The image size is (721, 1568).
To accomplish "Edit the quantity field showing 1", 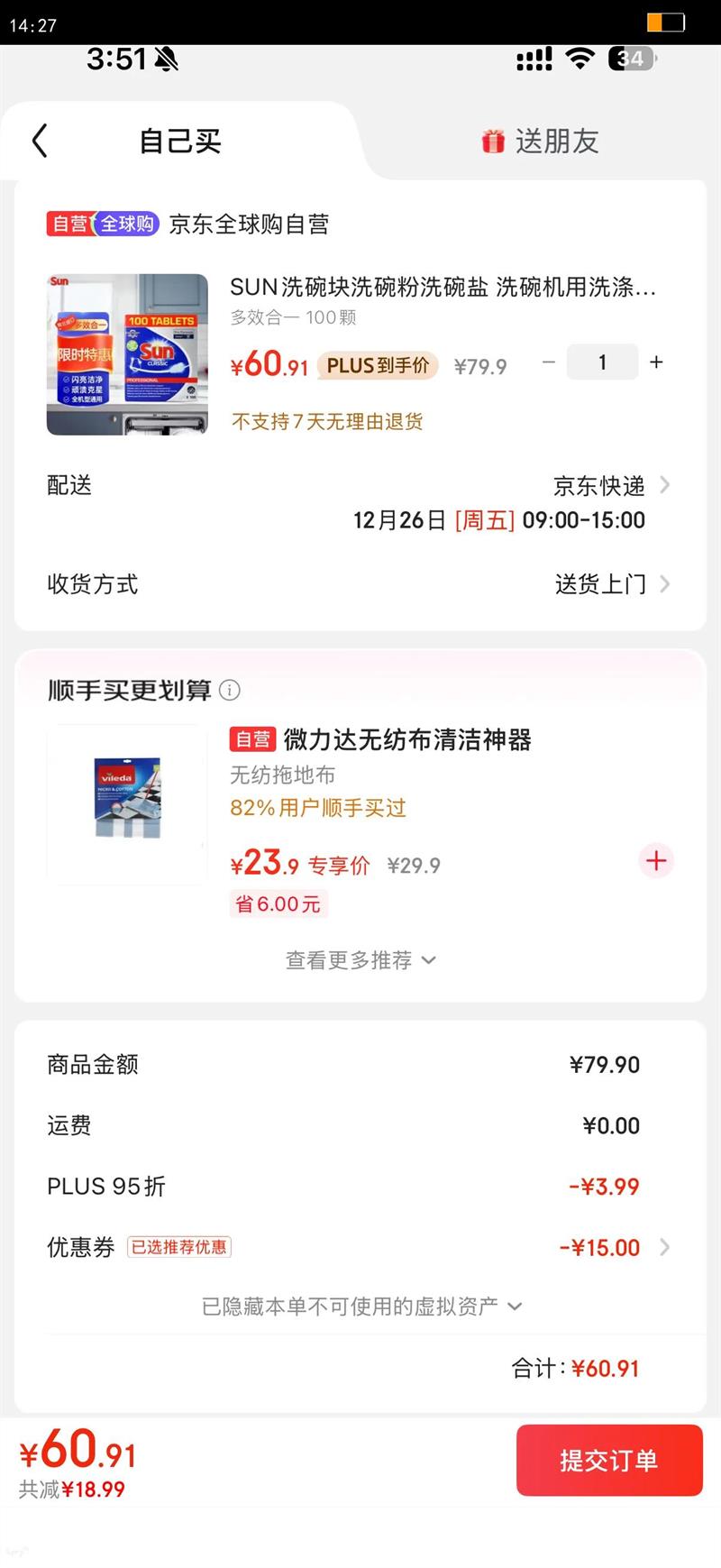I will [602, 362].
